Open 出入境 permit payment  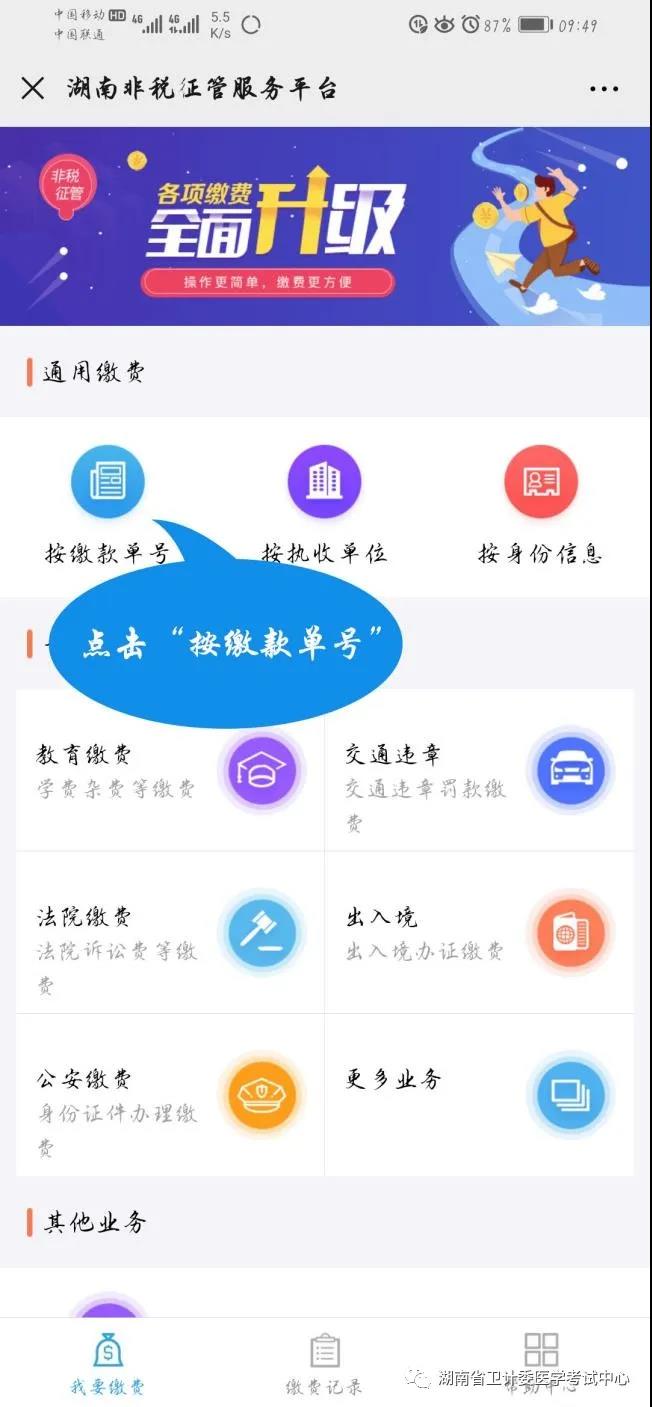tap(478, 933)
